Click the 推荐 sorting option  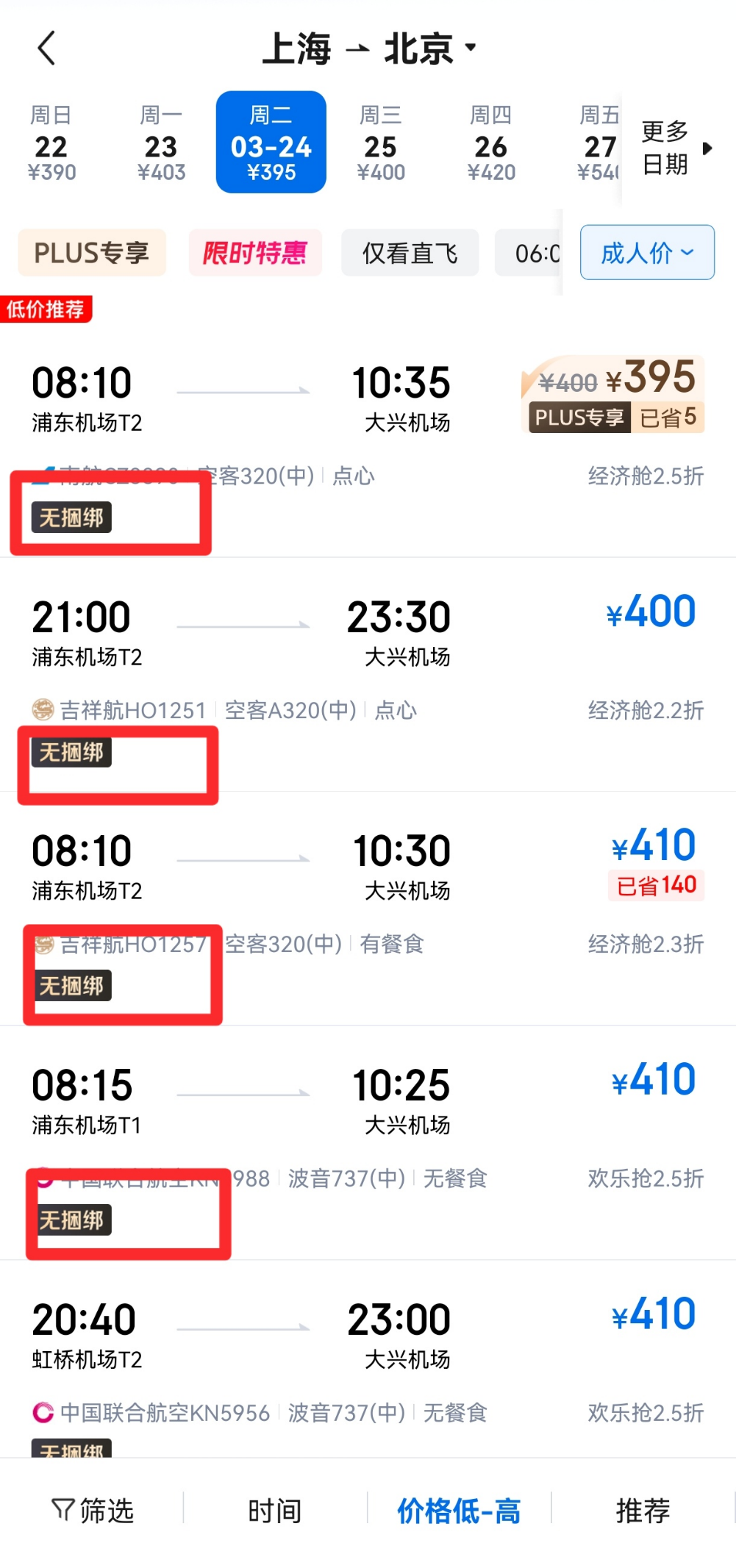642,1511
